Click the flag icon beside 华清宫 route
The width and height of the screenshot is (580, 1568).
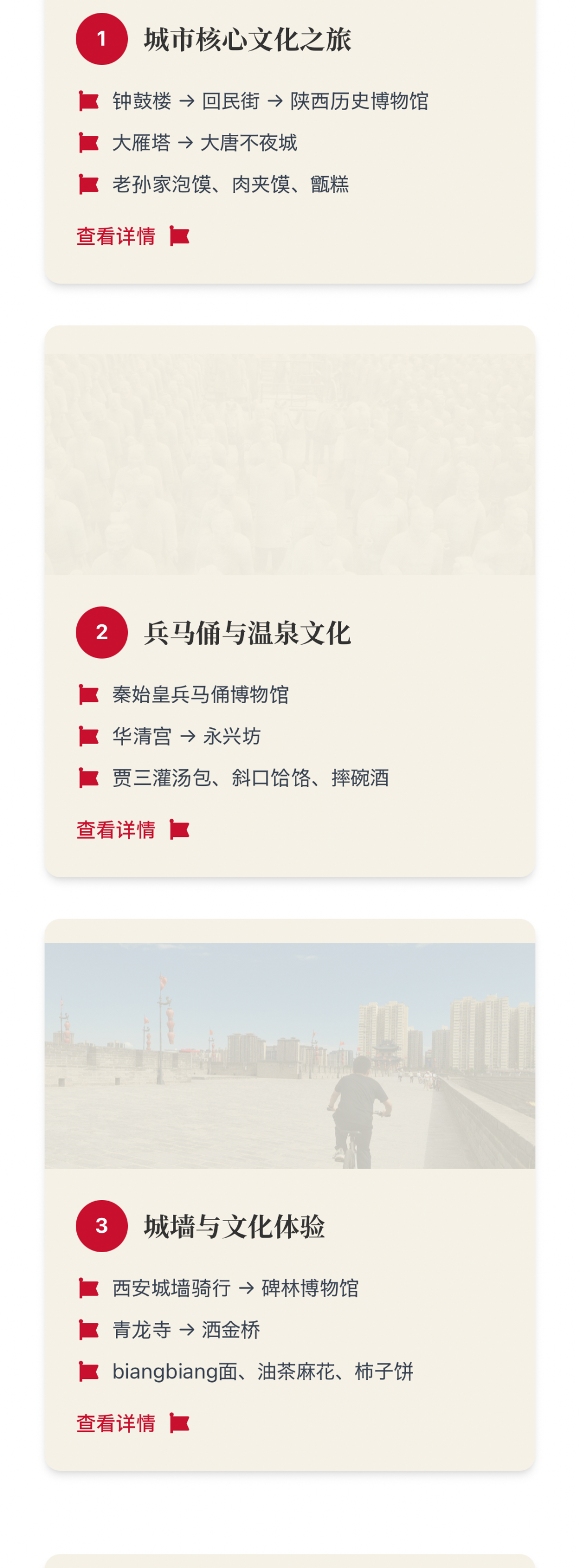(x=90, y=736)
